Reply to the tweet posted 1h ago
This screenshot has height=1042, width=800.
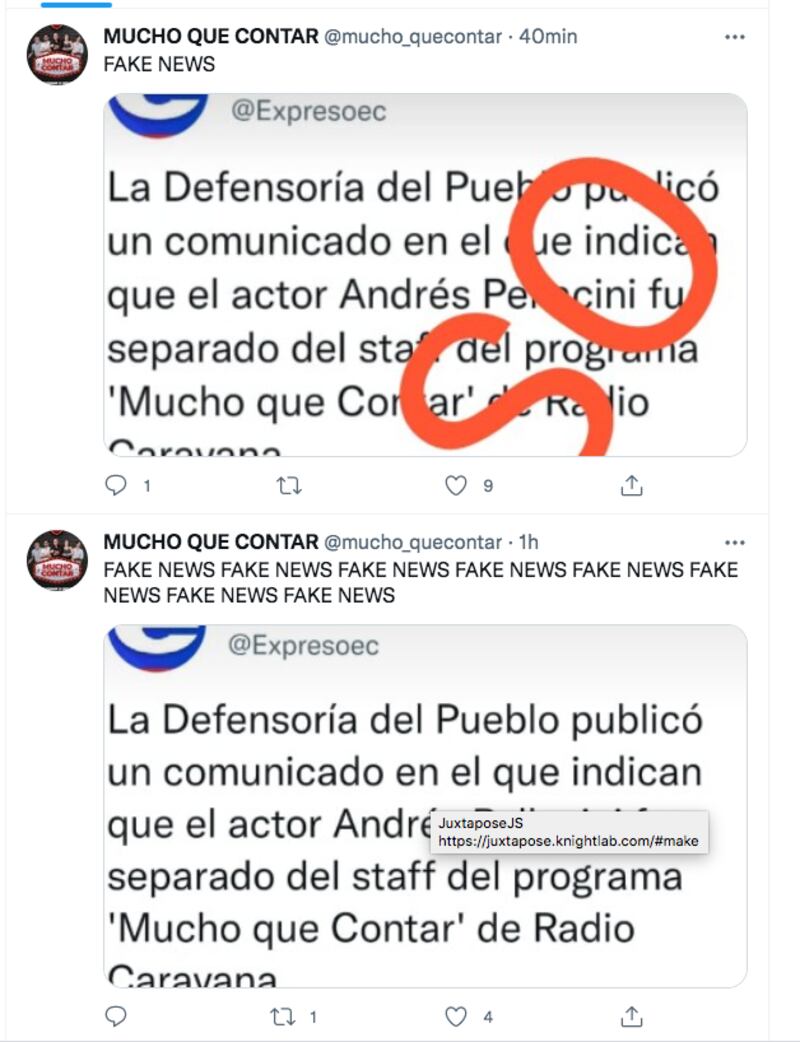pos(117,1017)
